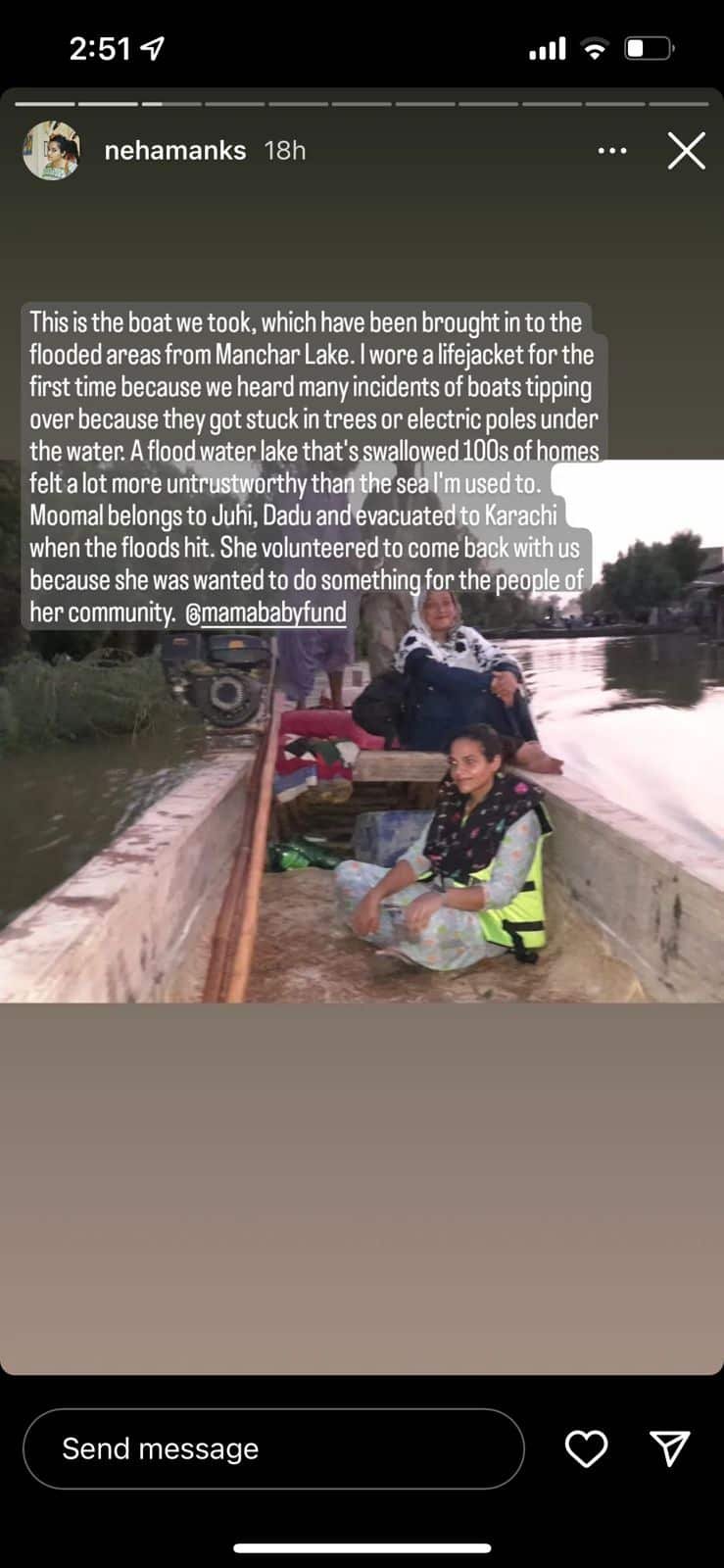The image size is (724, 1568).
Task: Share this story via paper plane
Action: [670, 1448]
